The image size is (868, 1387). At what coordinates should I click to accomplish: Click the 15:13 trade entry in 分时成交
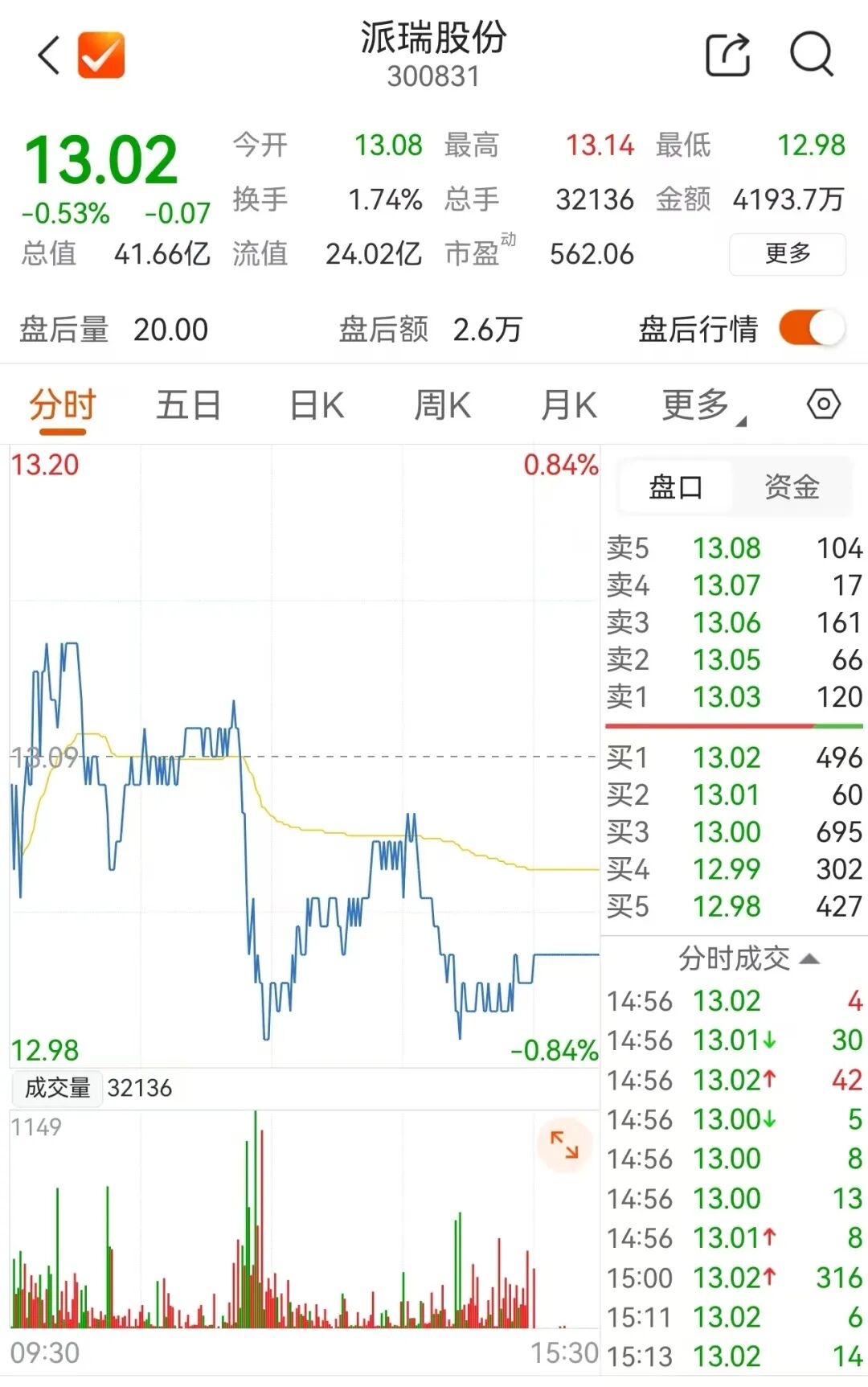pyautogui.click(x=734, y=1356)
